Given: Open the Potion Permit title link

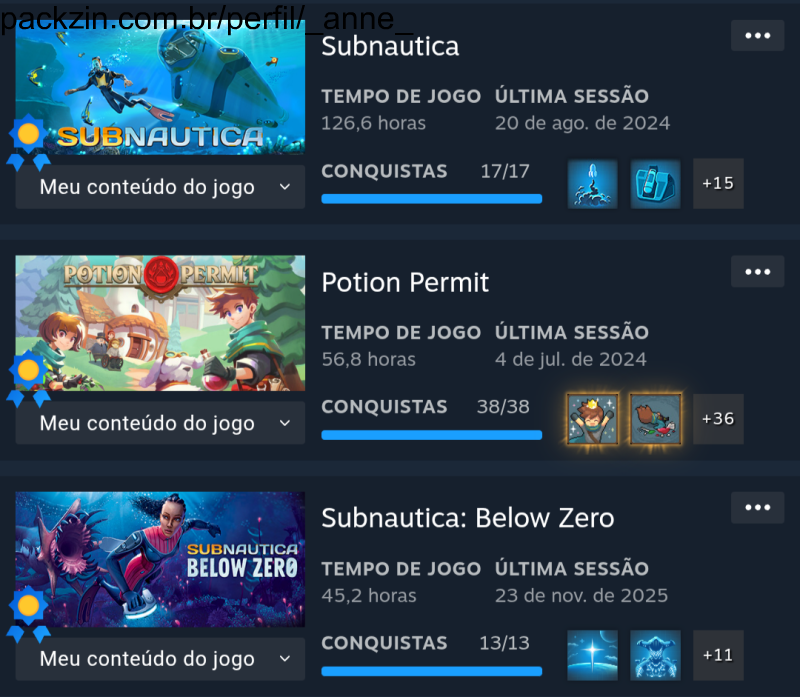Looking at the screenshot, I should (405, 282).
